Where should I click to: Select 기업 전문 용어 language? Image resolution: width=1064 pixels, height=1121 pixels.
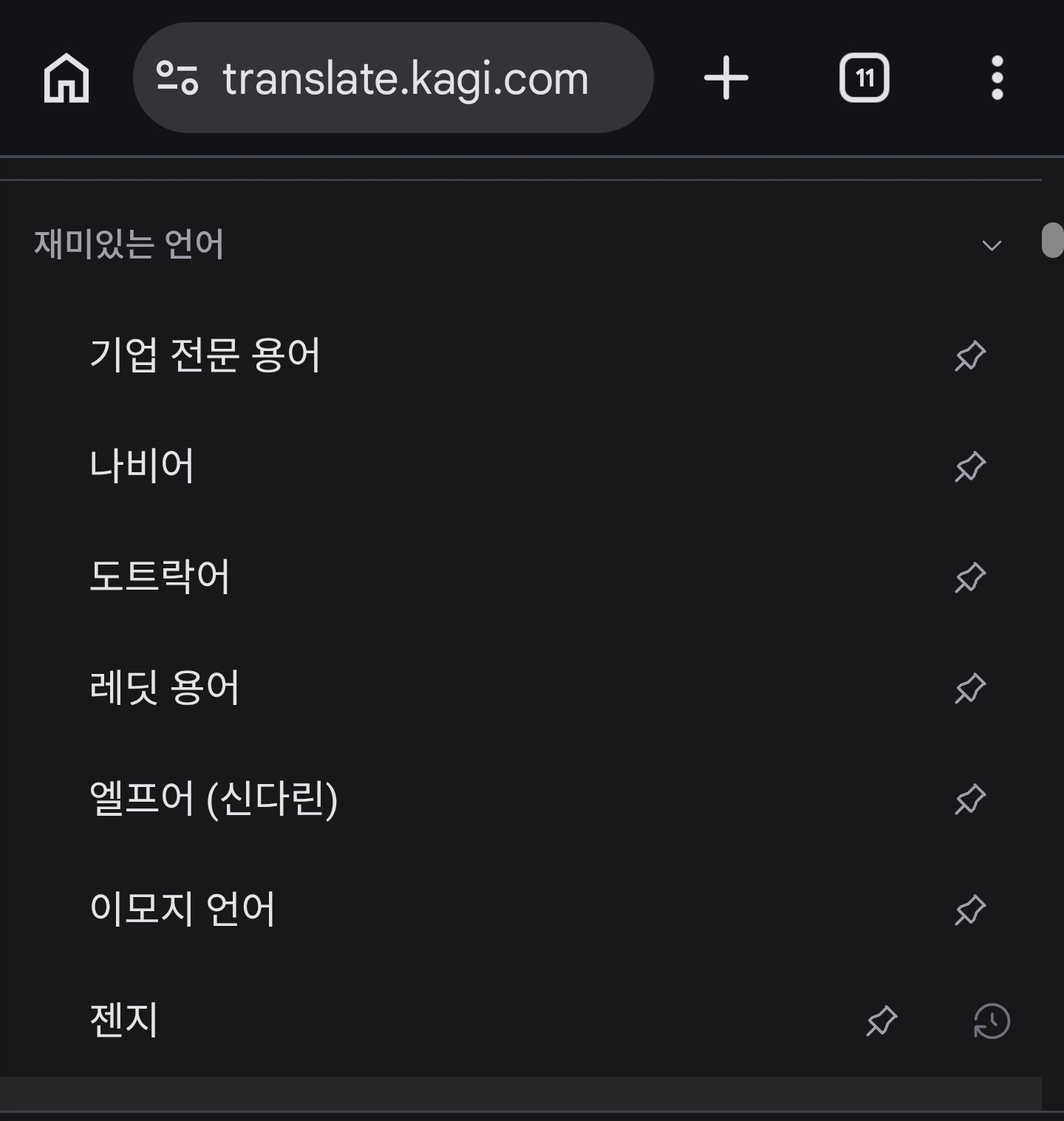point(205,355)
